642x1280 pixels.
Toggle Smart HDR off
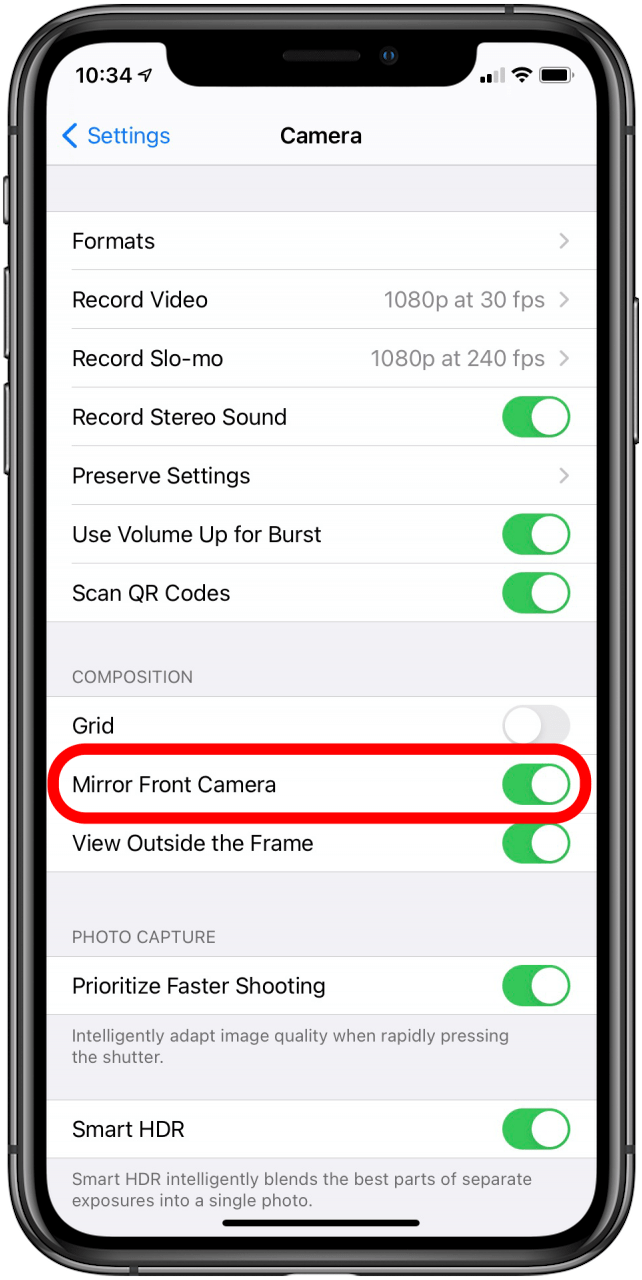point(535,1130)
